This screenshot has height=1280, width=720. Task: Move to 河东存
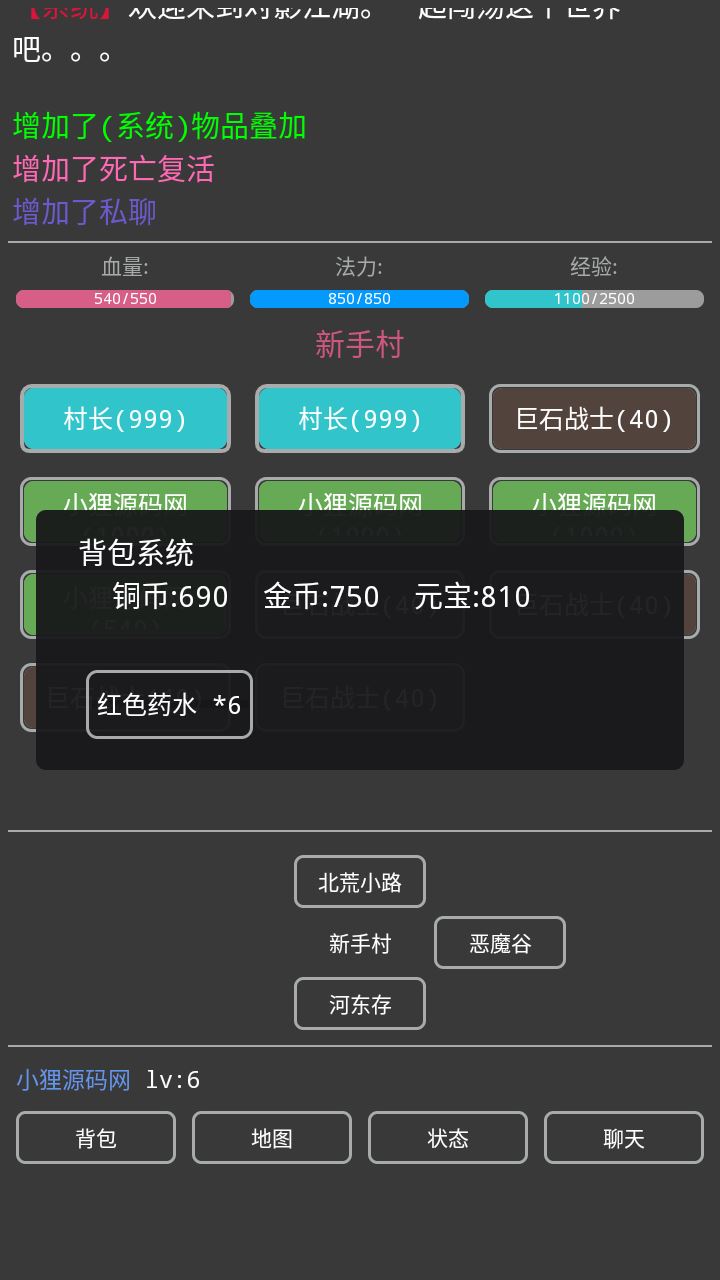360,1004
